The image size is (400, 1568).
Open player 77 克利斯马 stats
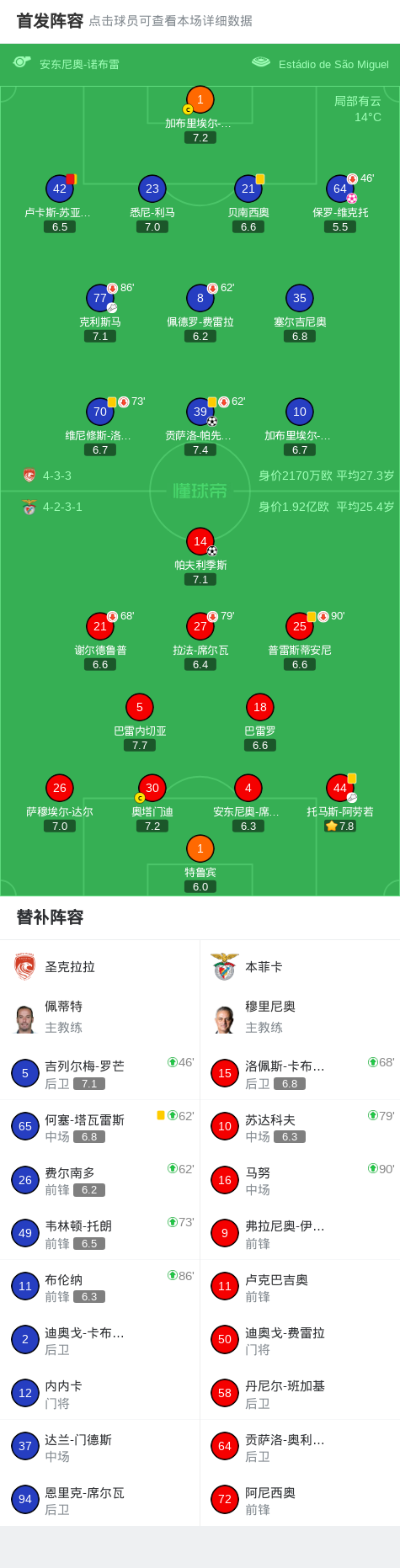[100, 313]
